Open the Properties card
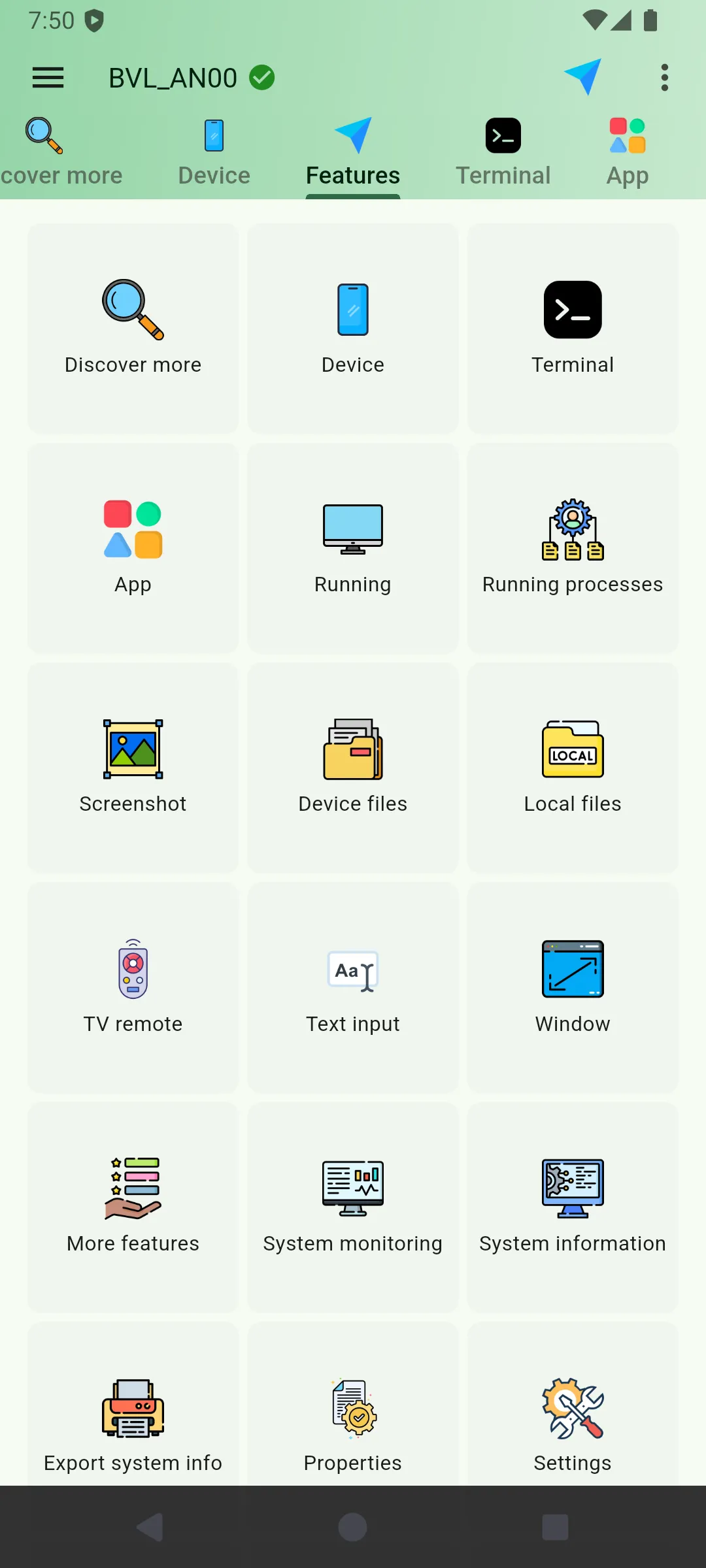This screenshot has height=1568, width=706. 353,1418
